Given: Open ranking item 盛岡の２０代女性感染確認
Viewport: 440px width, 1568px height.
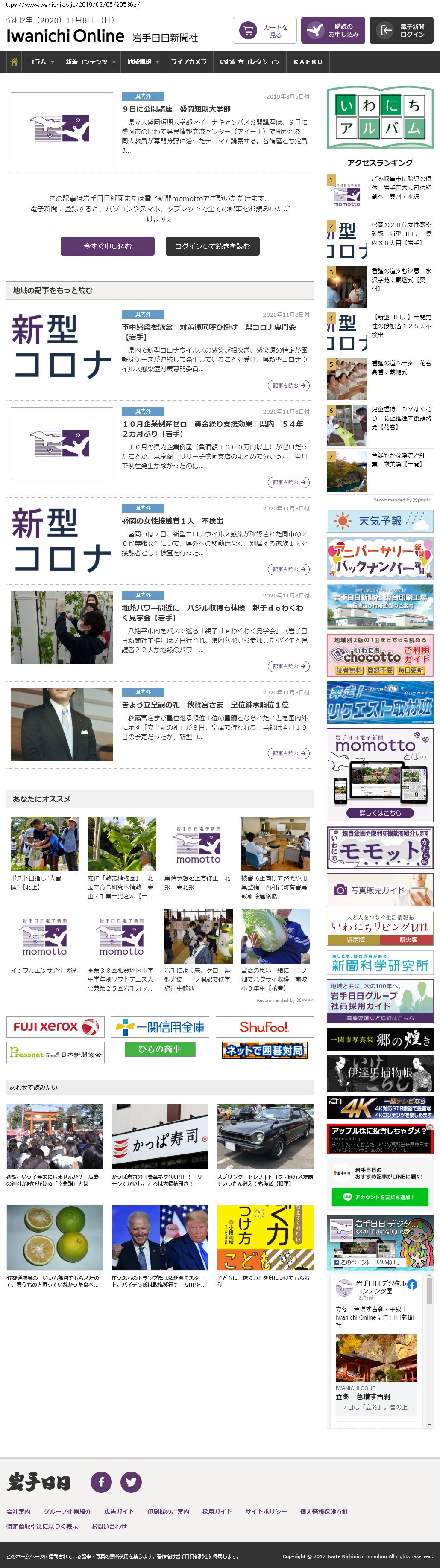Looking at the screenshot, I should pos(401,234).
